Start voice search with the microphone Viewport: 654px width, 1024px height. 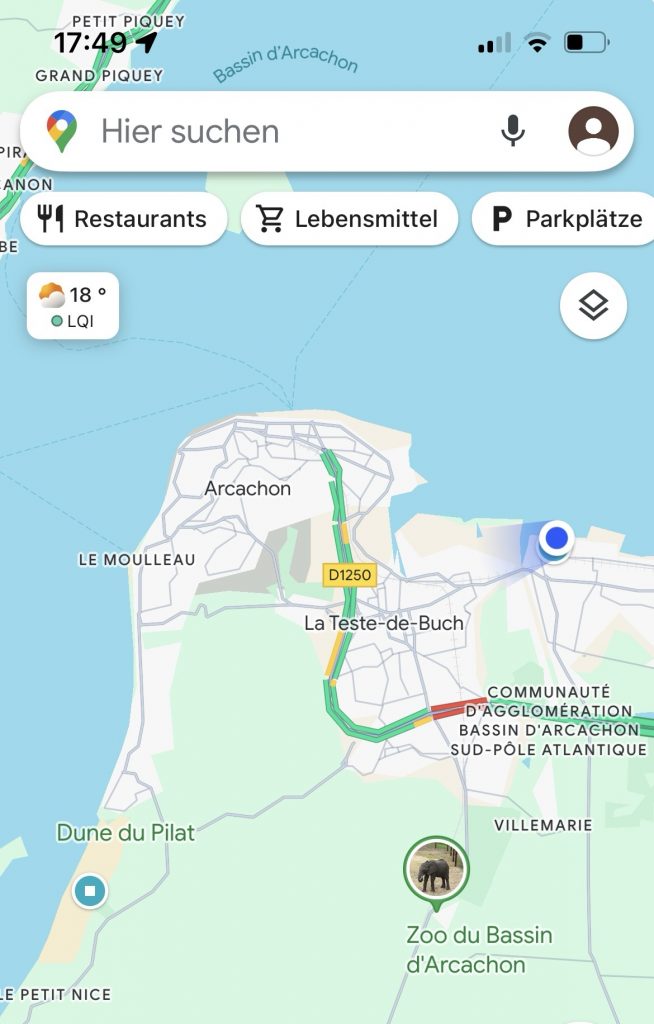[513, 131]
